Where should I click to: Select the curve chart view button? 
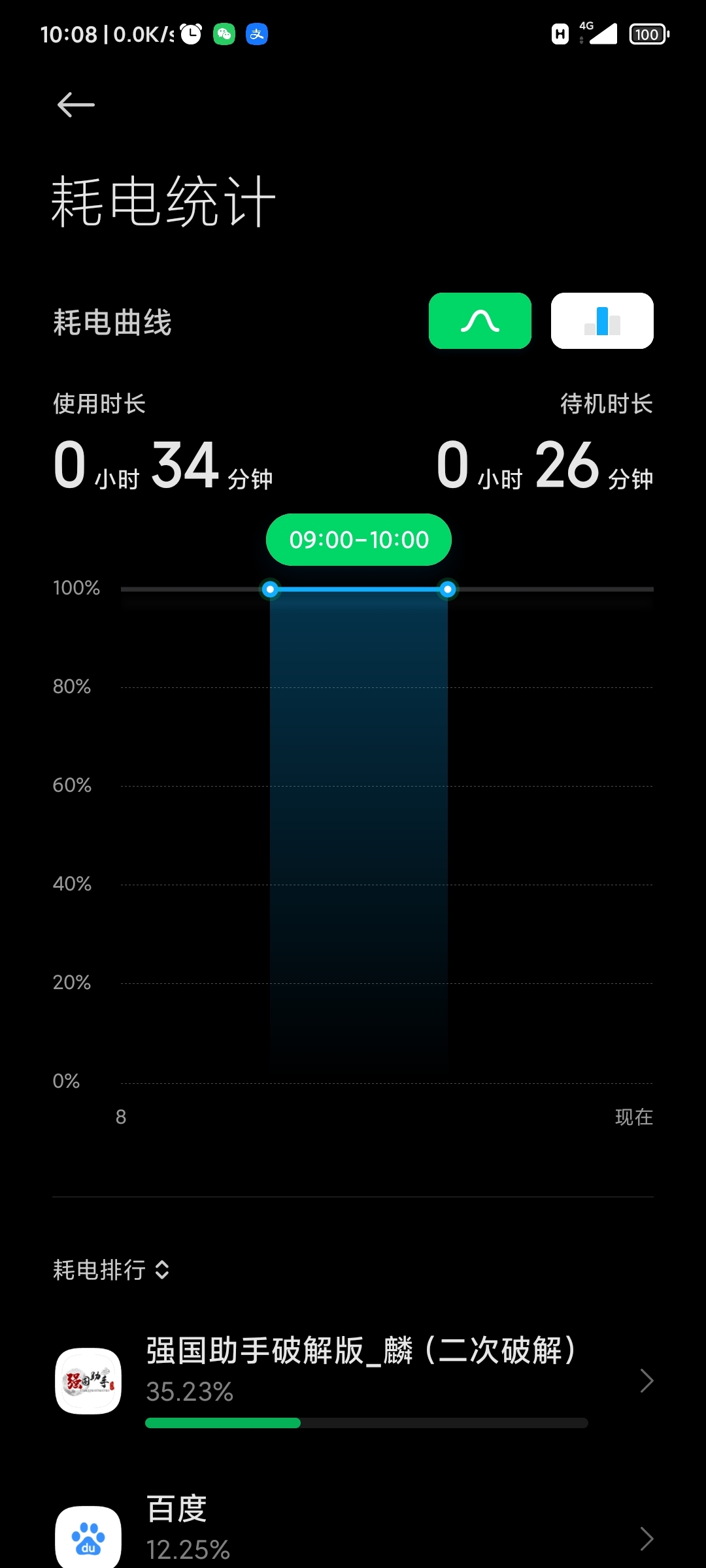(x=480, y=321)
